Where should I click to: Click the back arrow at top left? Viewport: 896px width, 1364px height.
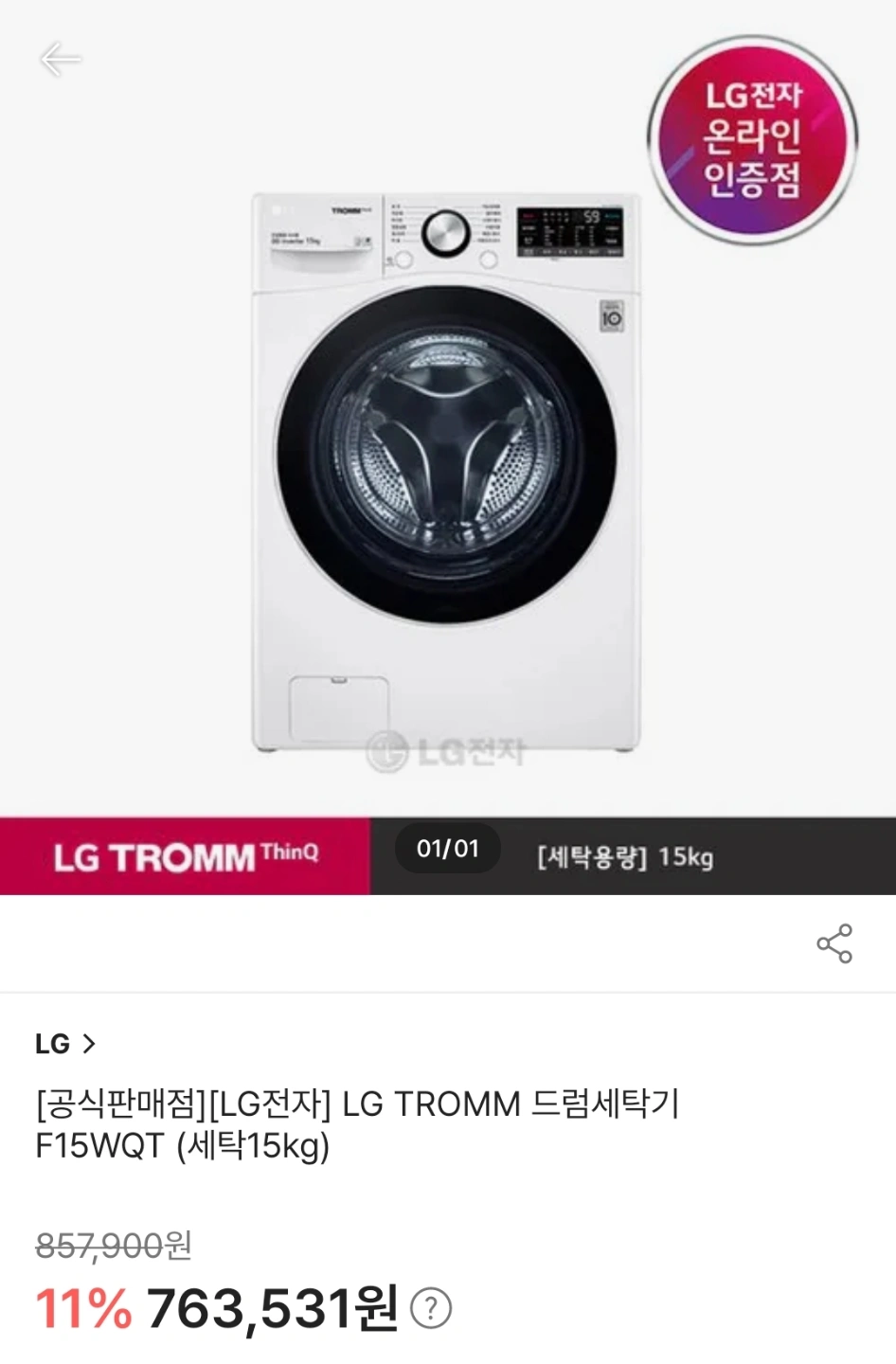click(x=61, y=57)
